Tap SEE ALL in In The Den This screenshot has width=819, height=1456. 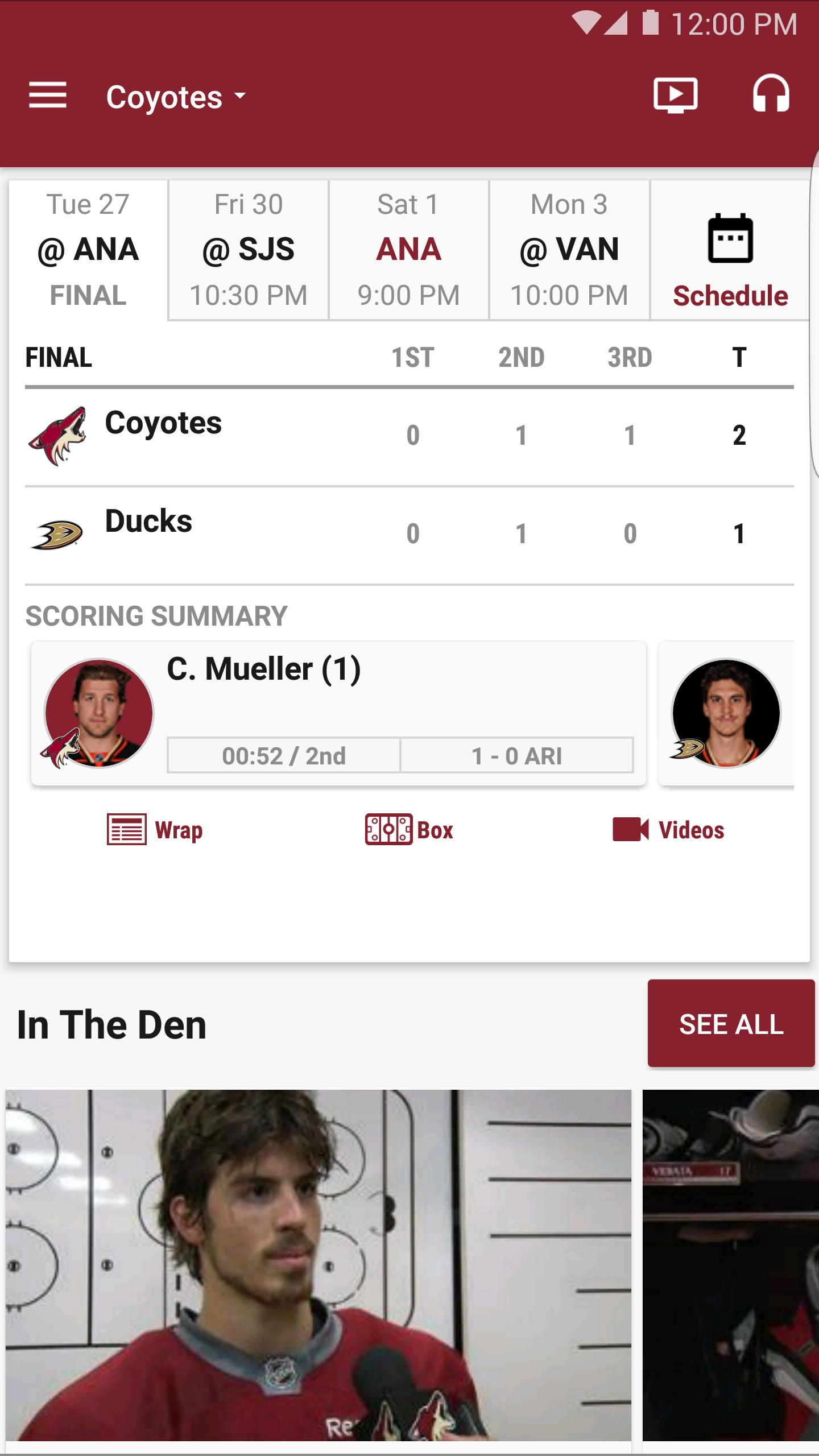730,1024
